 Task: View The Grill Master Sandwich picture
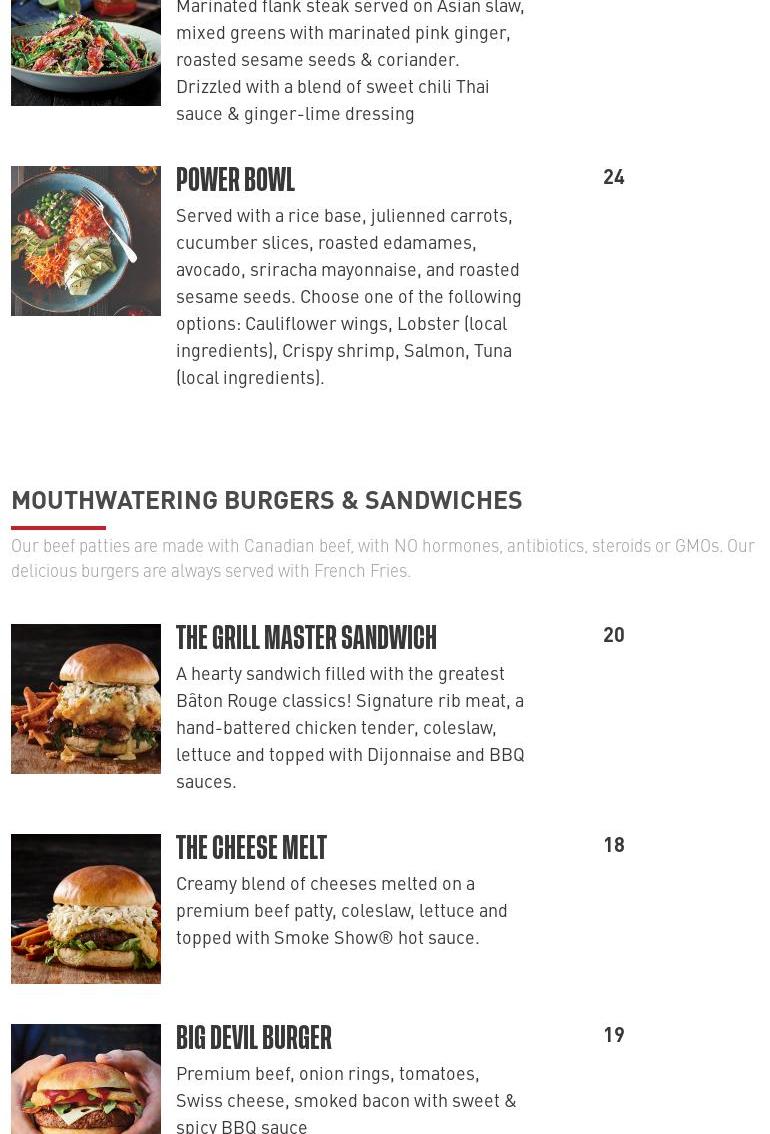86,699
